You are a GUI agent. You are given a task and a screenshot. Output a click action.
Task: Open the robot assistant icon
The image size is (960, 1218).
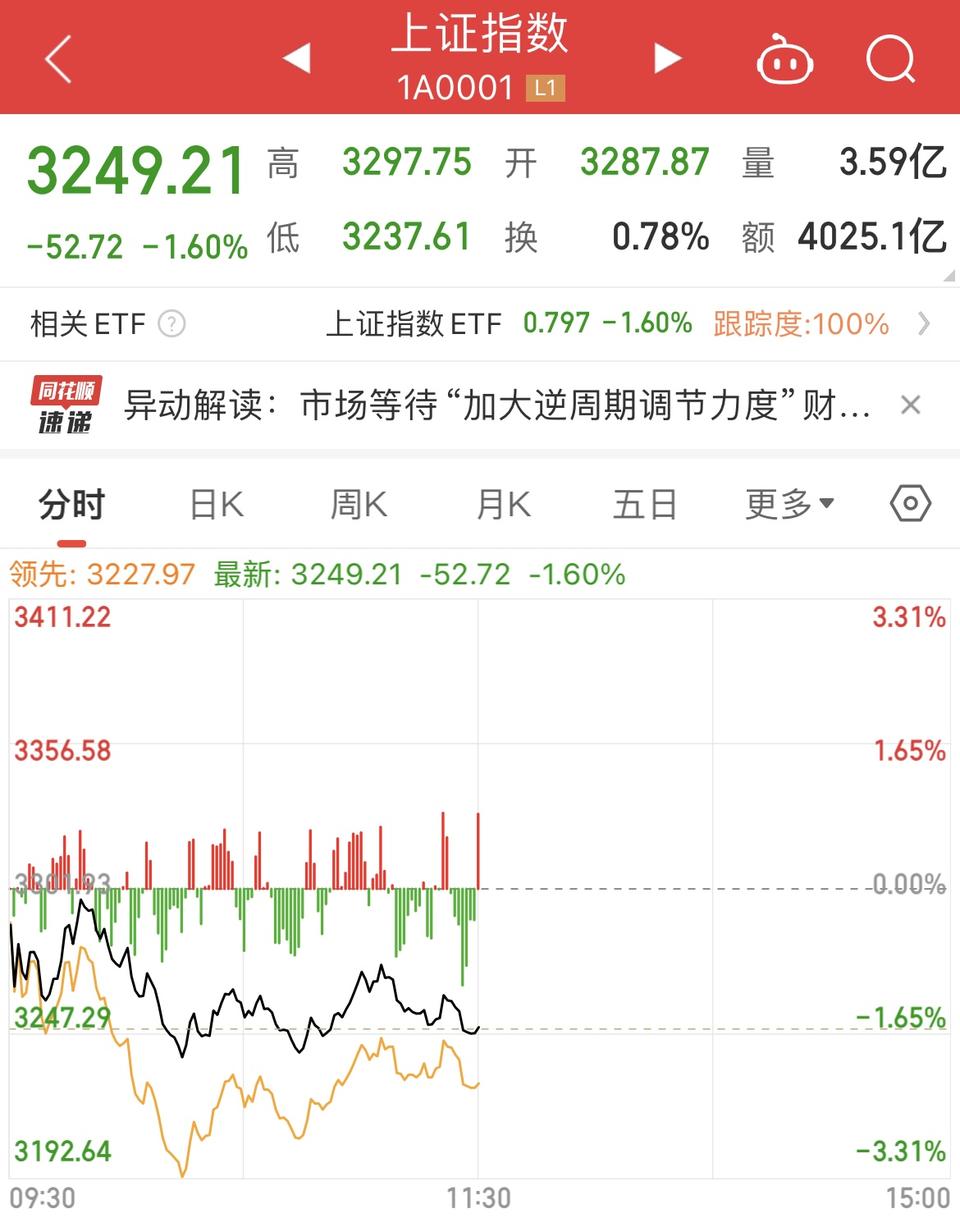[785, 59]
